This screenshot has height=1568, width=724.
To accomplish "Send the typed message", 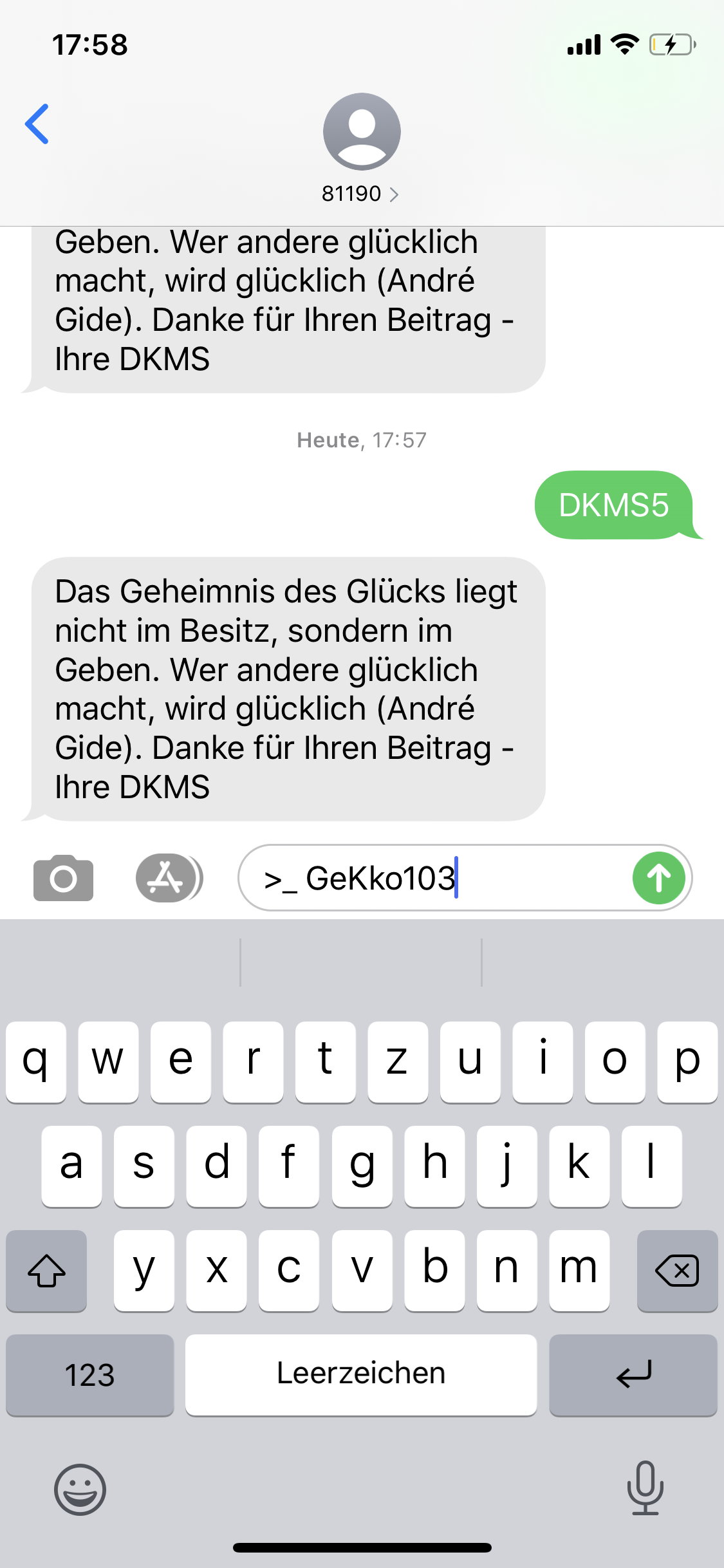I will pos(658,878).
